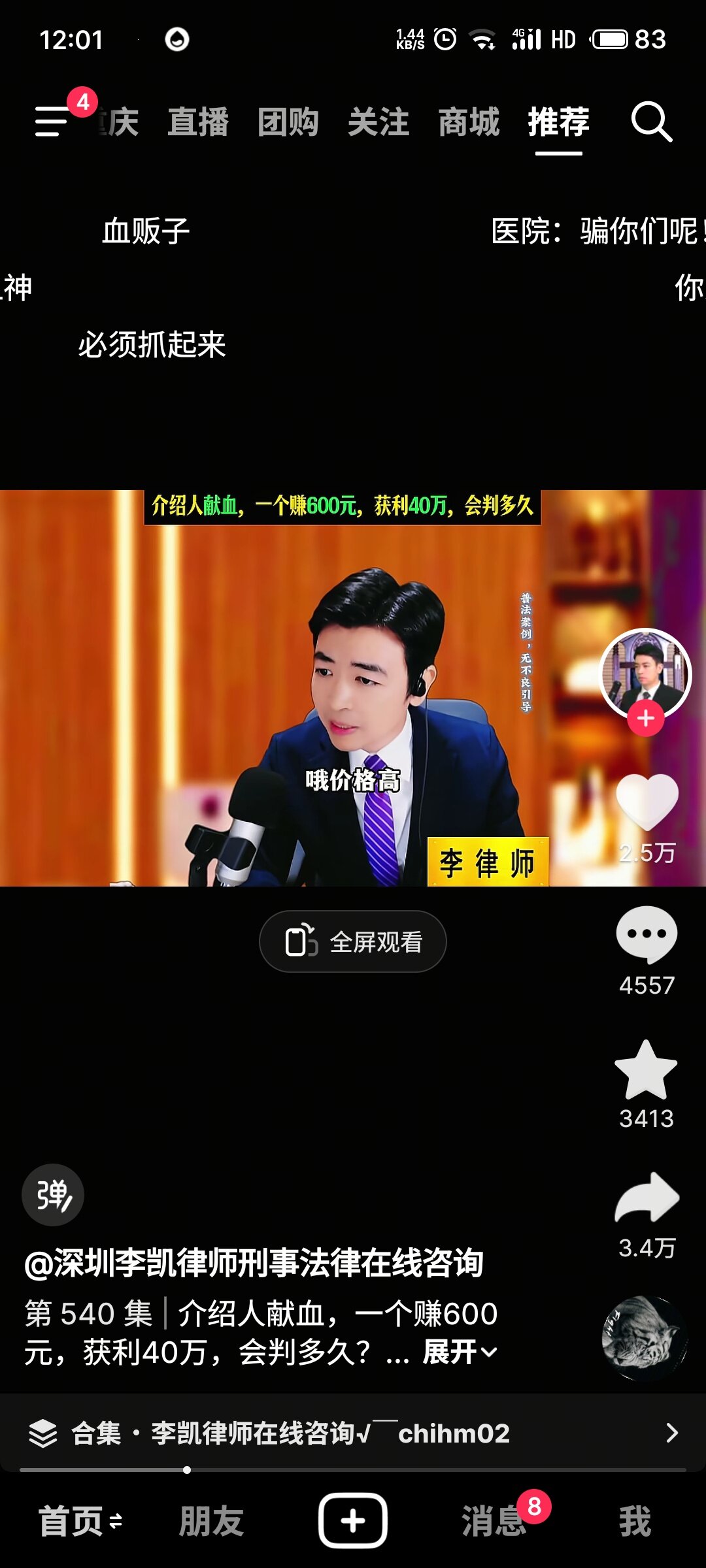Open the comments with 4557 replies
The image size is (706, 1568).
coord(647,934)
